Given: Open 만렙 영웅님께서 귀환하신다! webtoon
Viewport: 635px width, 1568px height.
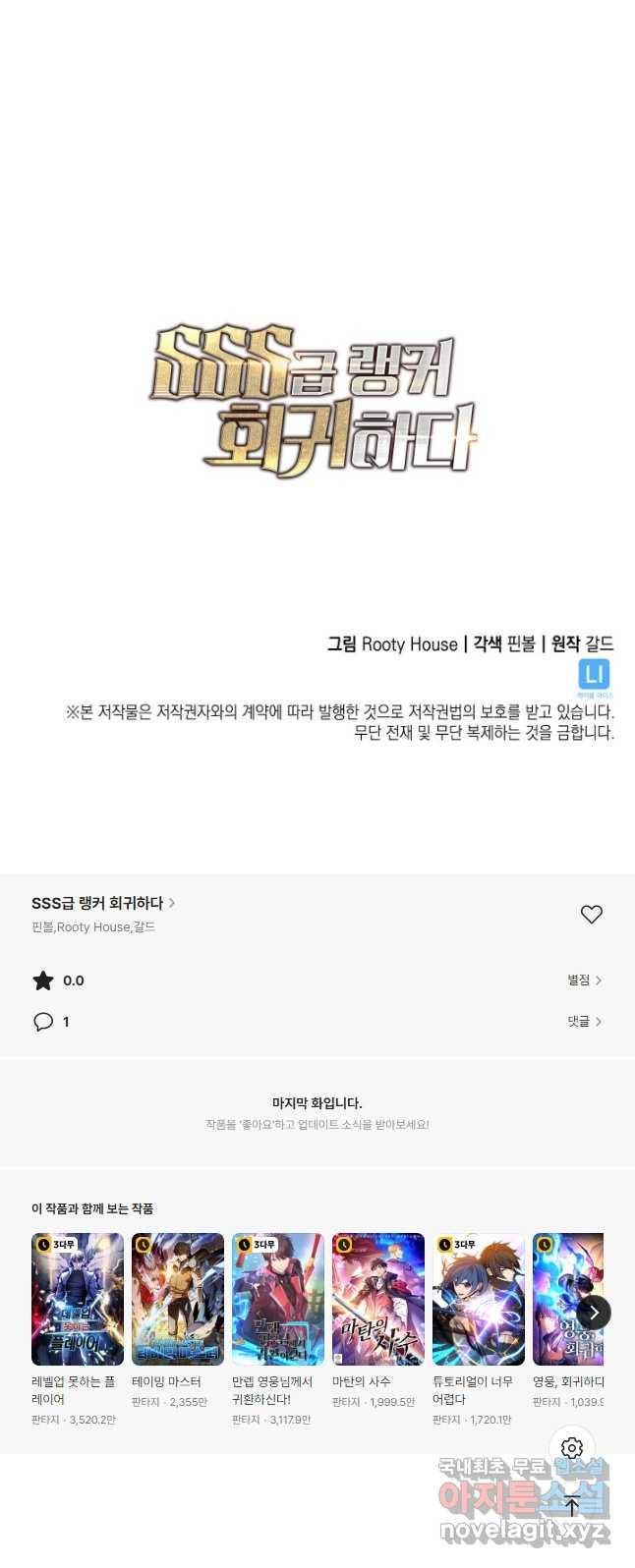Looking at the screenshot, I should (x=278, y=1299).
